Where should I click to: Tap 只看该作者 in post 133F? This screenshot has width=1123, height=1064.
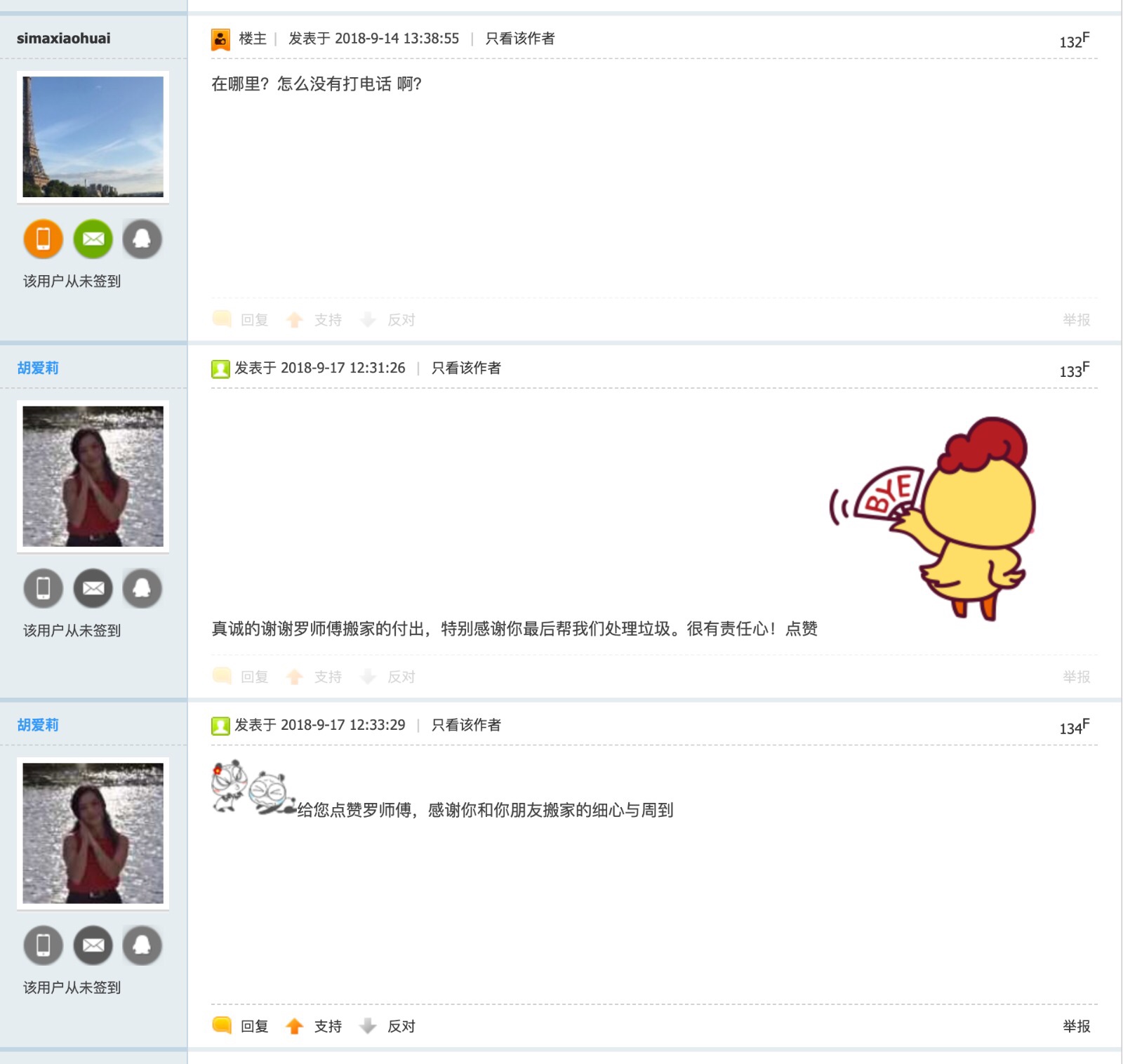[466, 368]
